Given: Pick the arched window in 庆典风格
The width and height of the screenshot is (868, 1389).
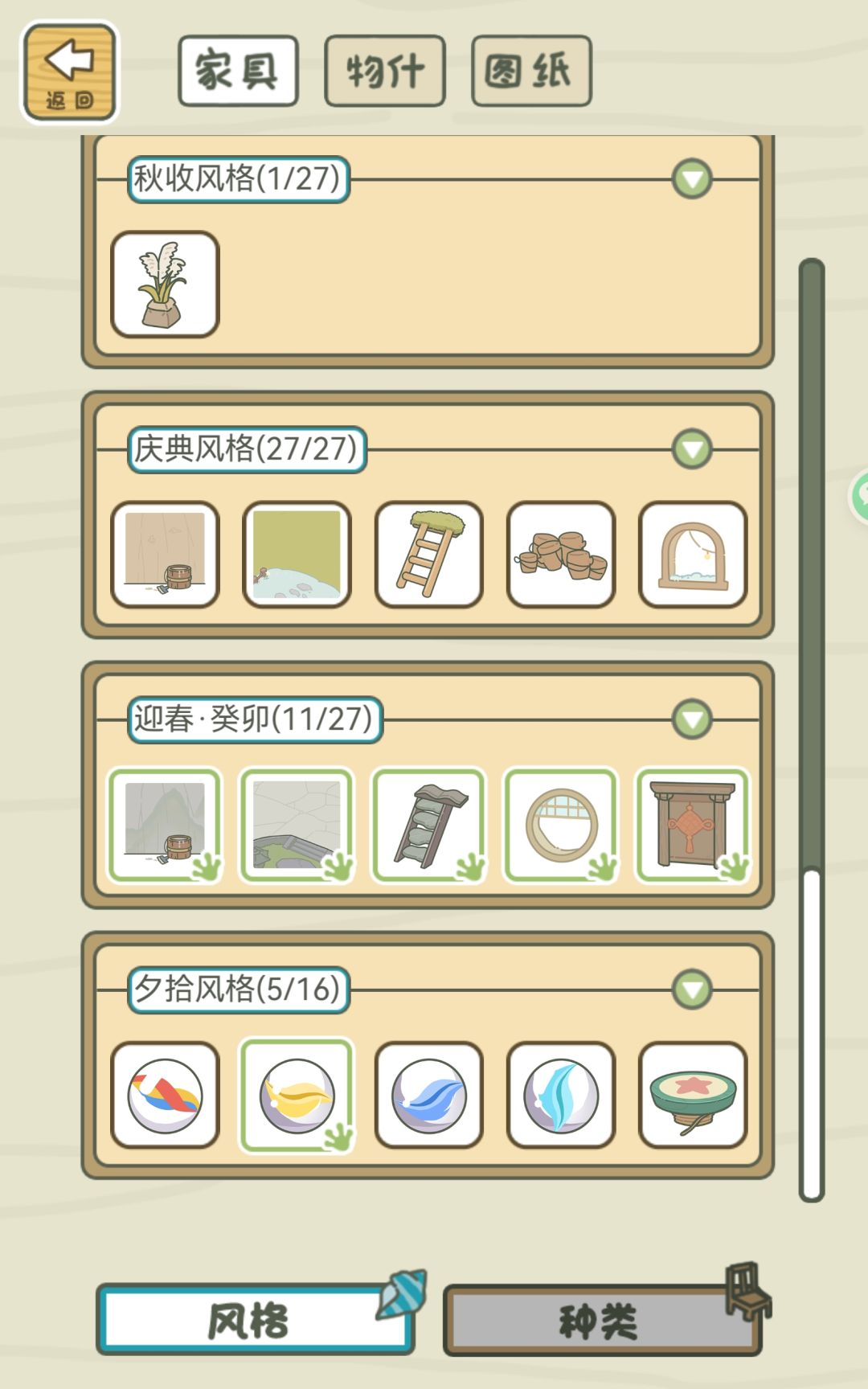Looking at the screenshot, I should point(693,554).
